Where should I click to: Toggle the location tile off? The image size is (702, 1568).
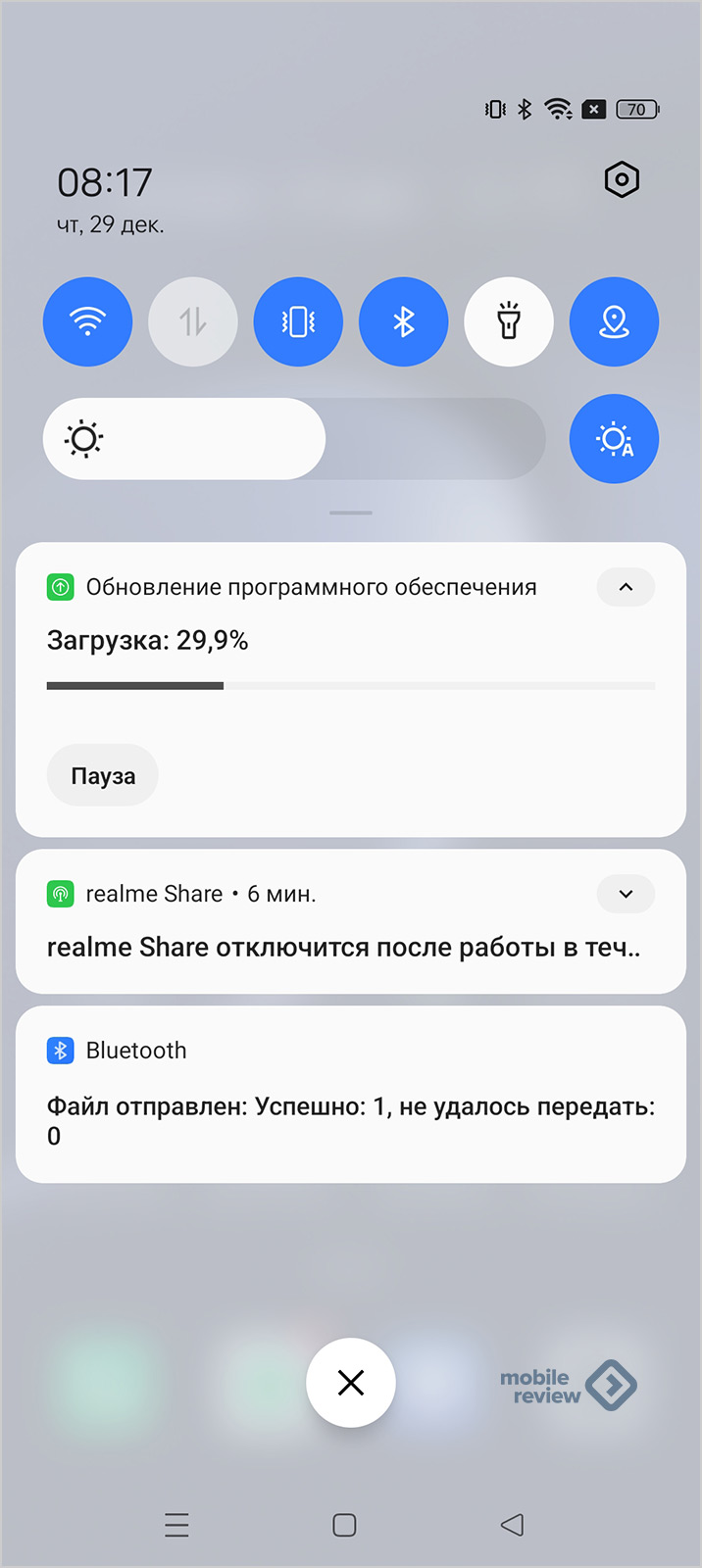pyautogui.click(x=614, y=321)
